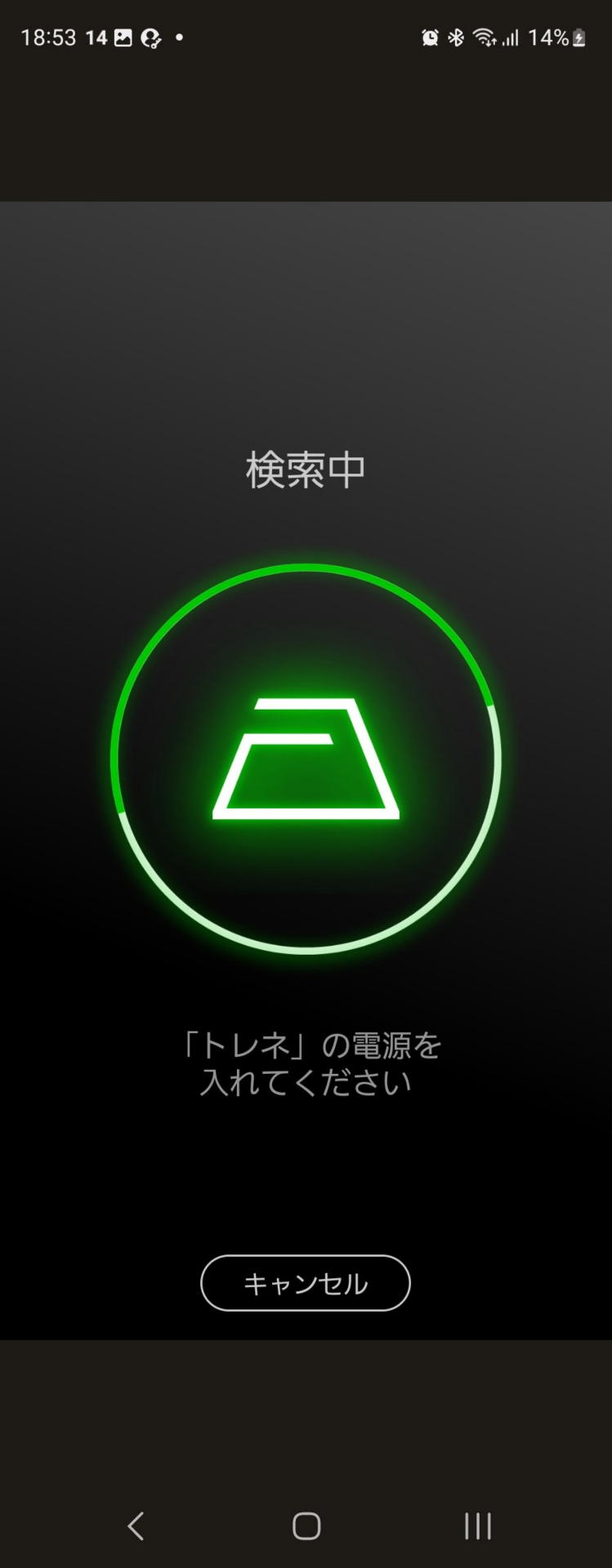Select the battery charging indicator
Screen dimensions: 612x1568
click(577, 36)
